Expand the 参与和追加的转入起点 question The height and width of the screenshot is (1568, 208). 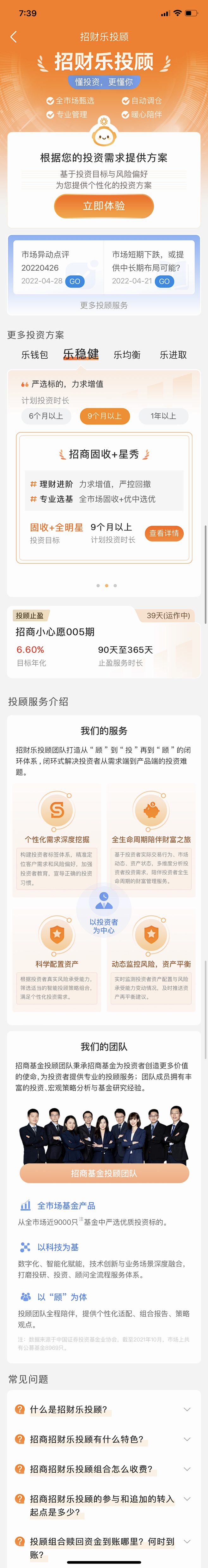104,1505
